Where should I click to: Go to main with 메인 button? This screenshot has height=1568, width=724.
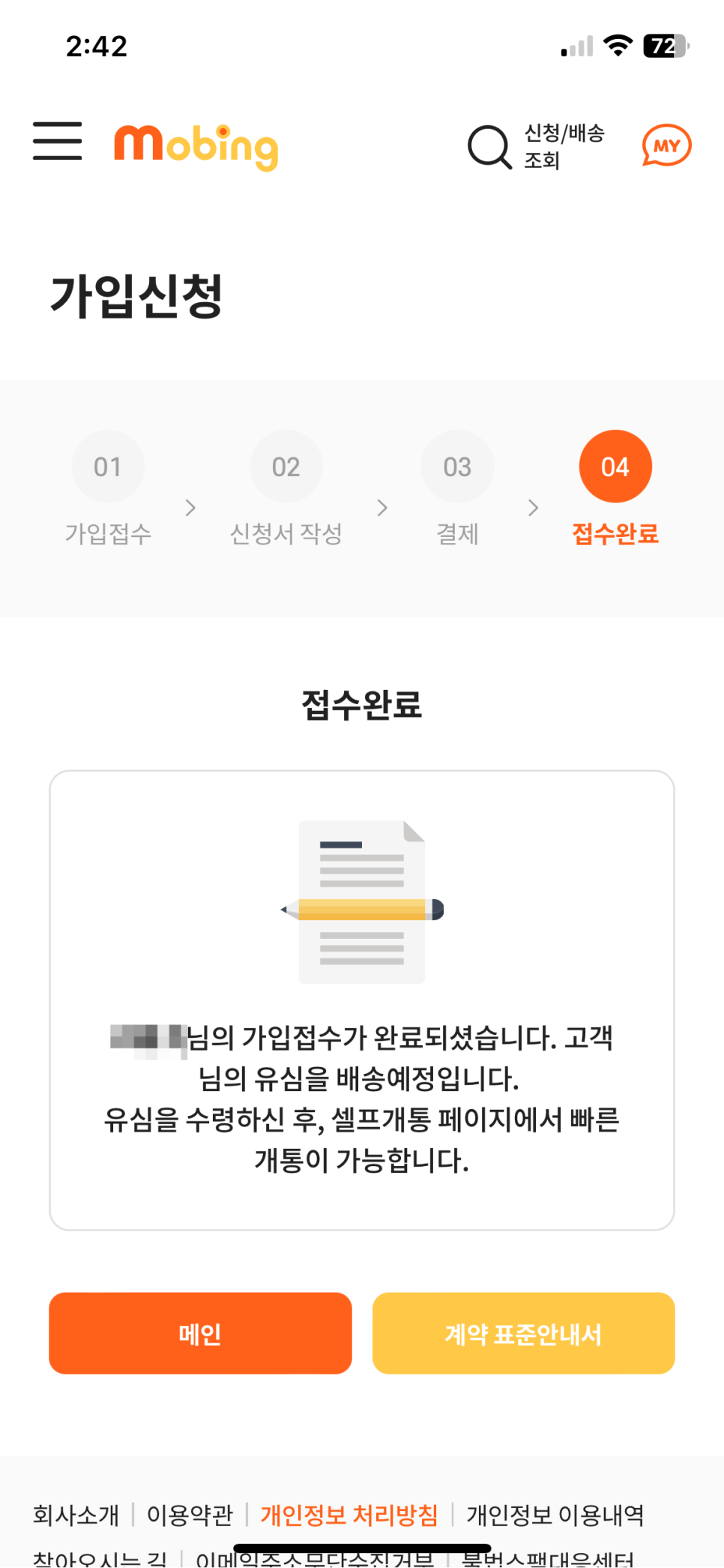[x=200, y=1333]
